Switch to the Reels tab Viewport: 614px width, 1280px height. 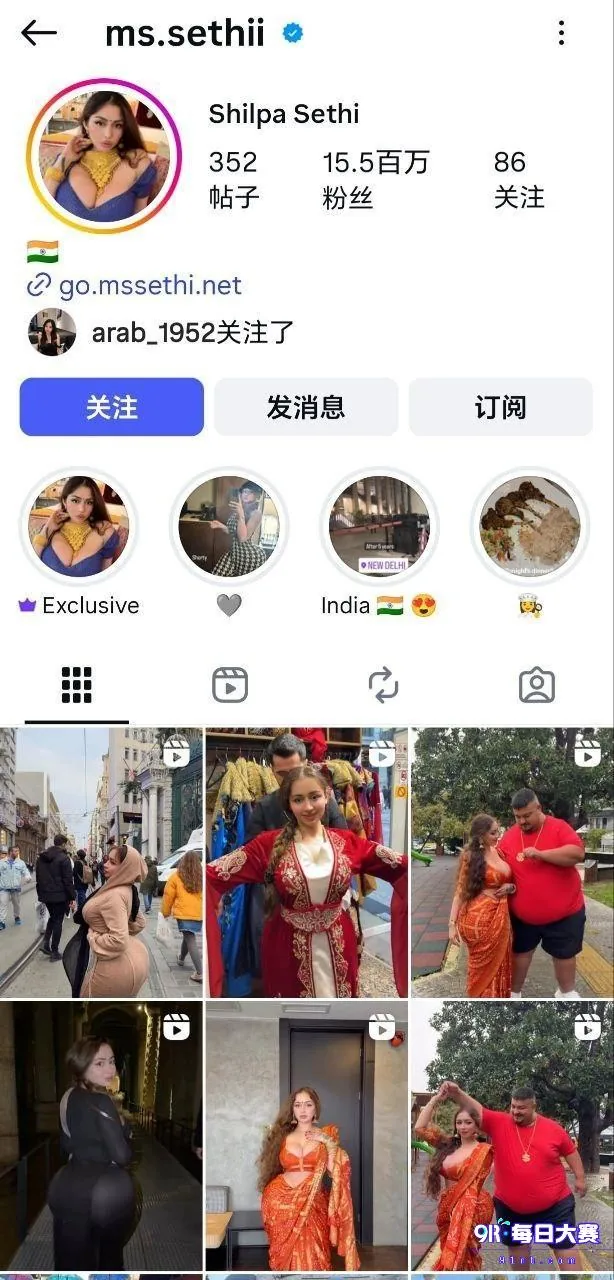(230, 686)
